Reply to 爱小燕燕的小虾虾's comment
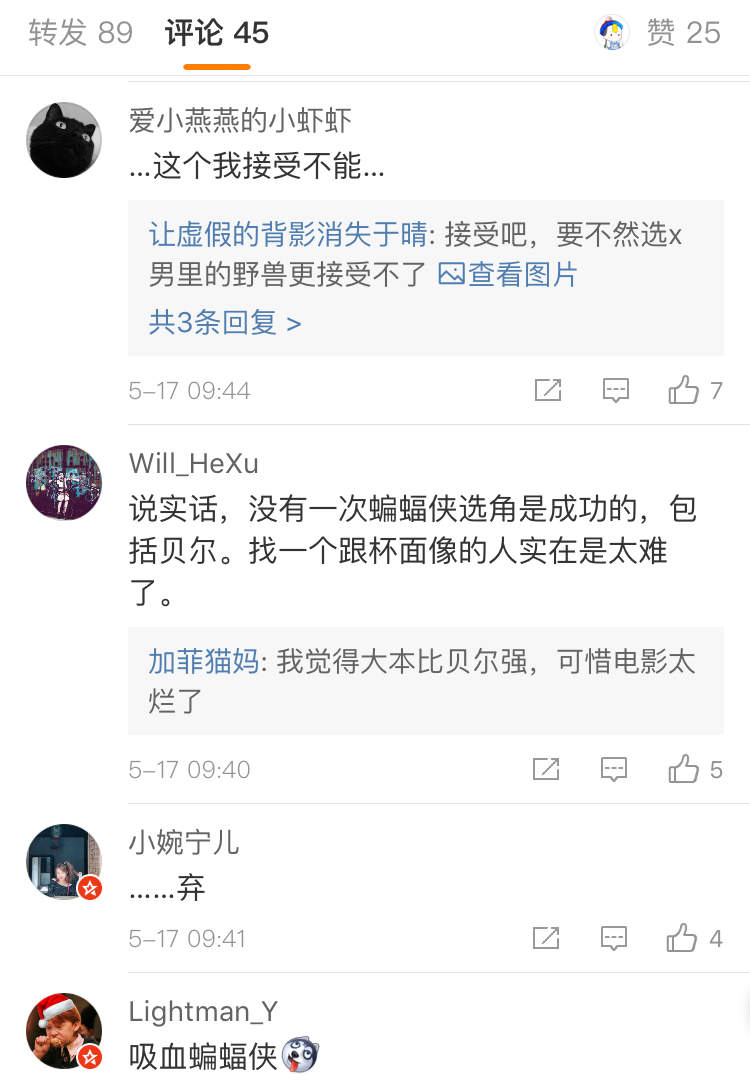Image resolution: width=750 pixels, height=1091 pixels. point(616,390)
